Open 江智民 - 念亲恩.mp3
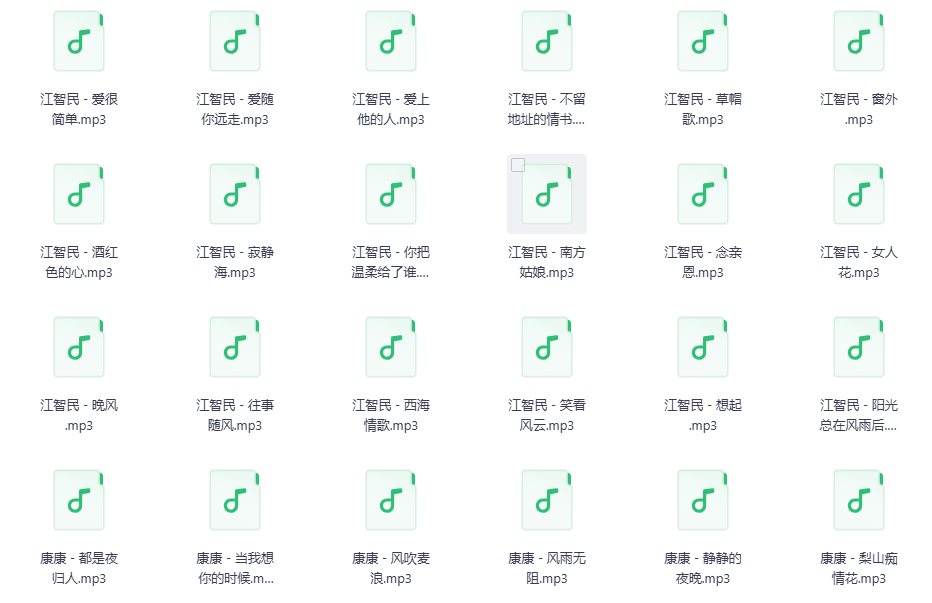 pos(703,195)
